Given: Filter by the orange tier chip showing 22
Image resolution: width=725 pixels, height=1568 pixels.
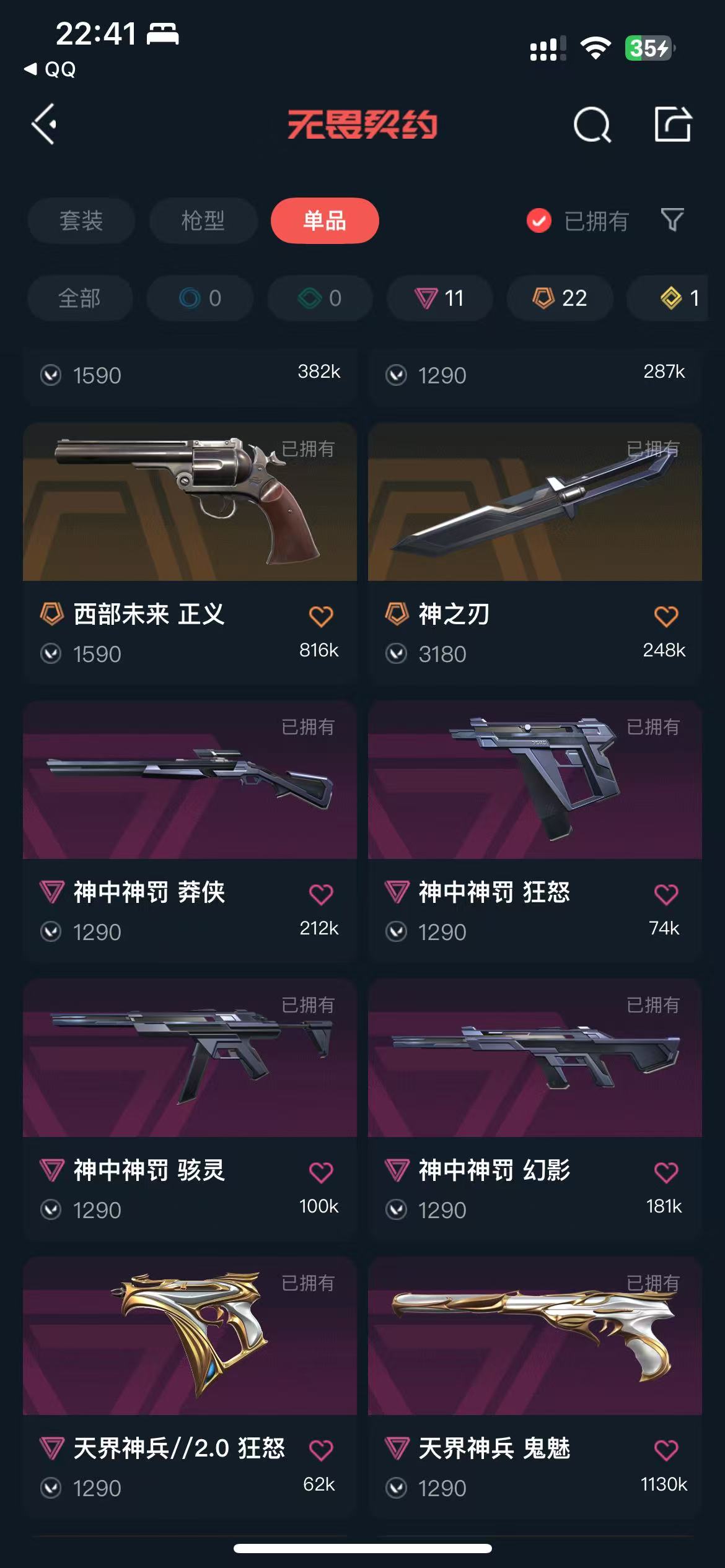Looking at the screenshot, I should point(560,298).
